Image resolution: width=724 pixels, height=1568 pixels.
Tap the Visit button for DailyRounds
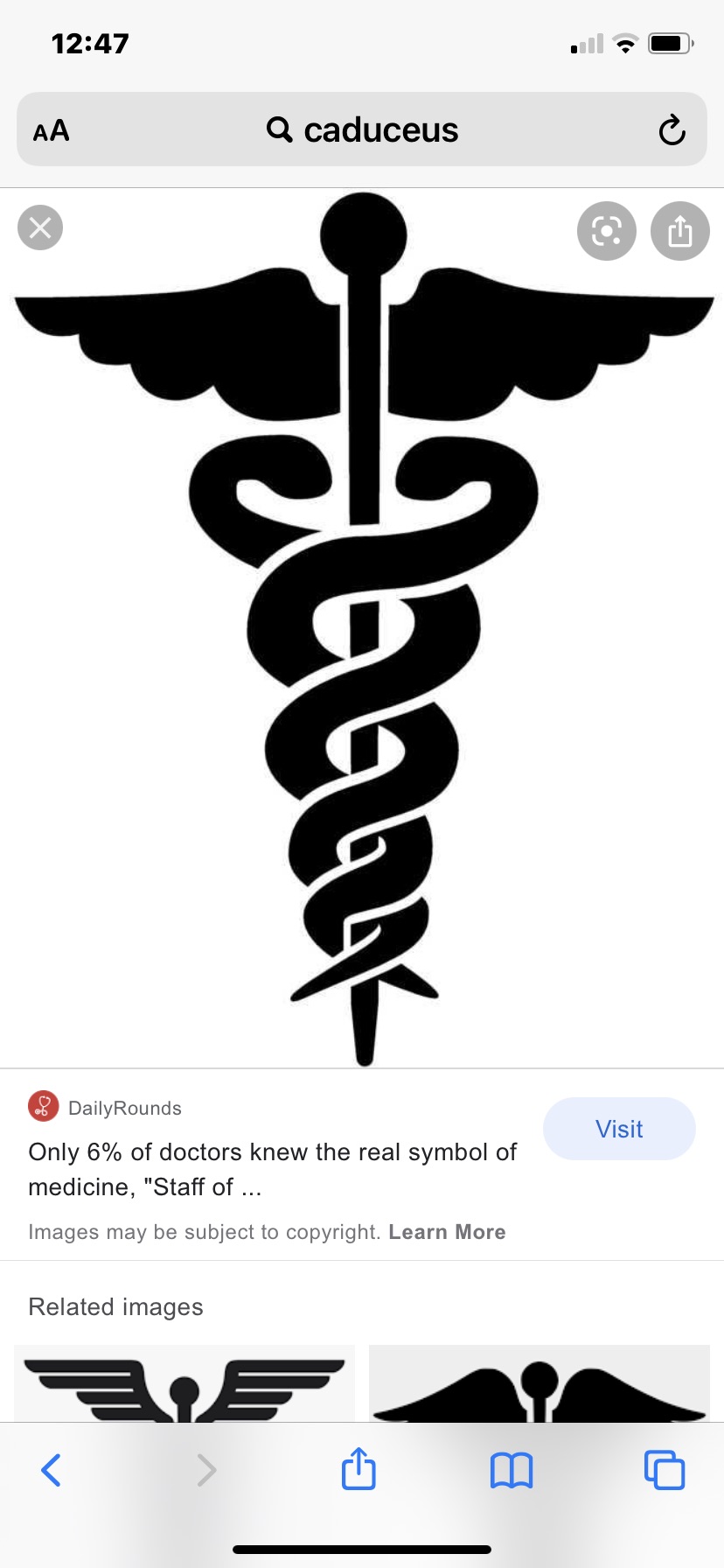[x=619, y=1129]
